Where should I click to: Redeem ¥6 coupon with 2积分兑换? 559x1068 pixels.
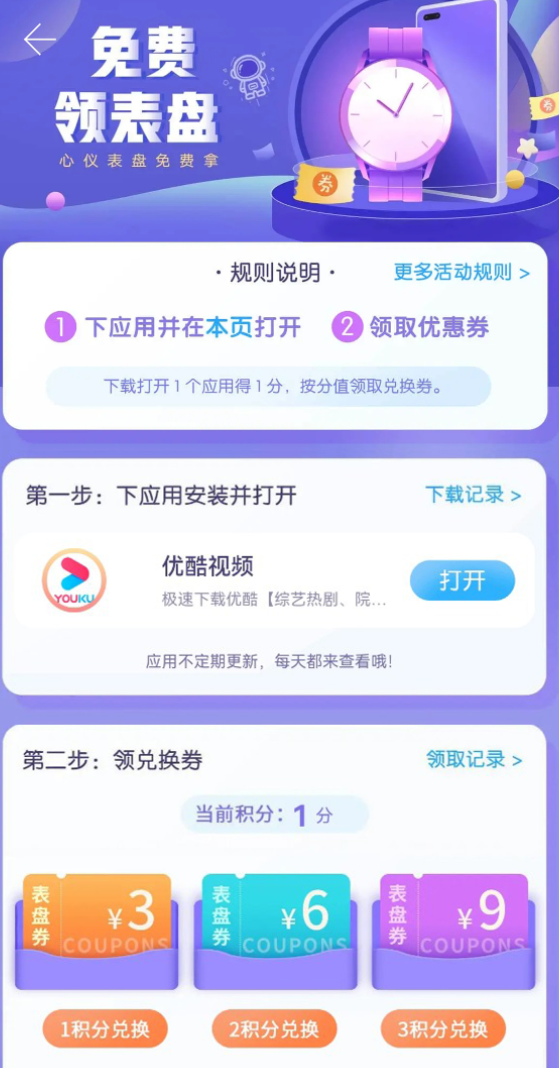(274, 1028)
